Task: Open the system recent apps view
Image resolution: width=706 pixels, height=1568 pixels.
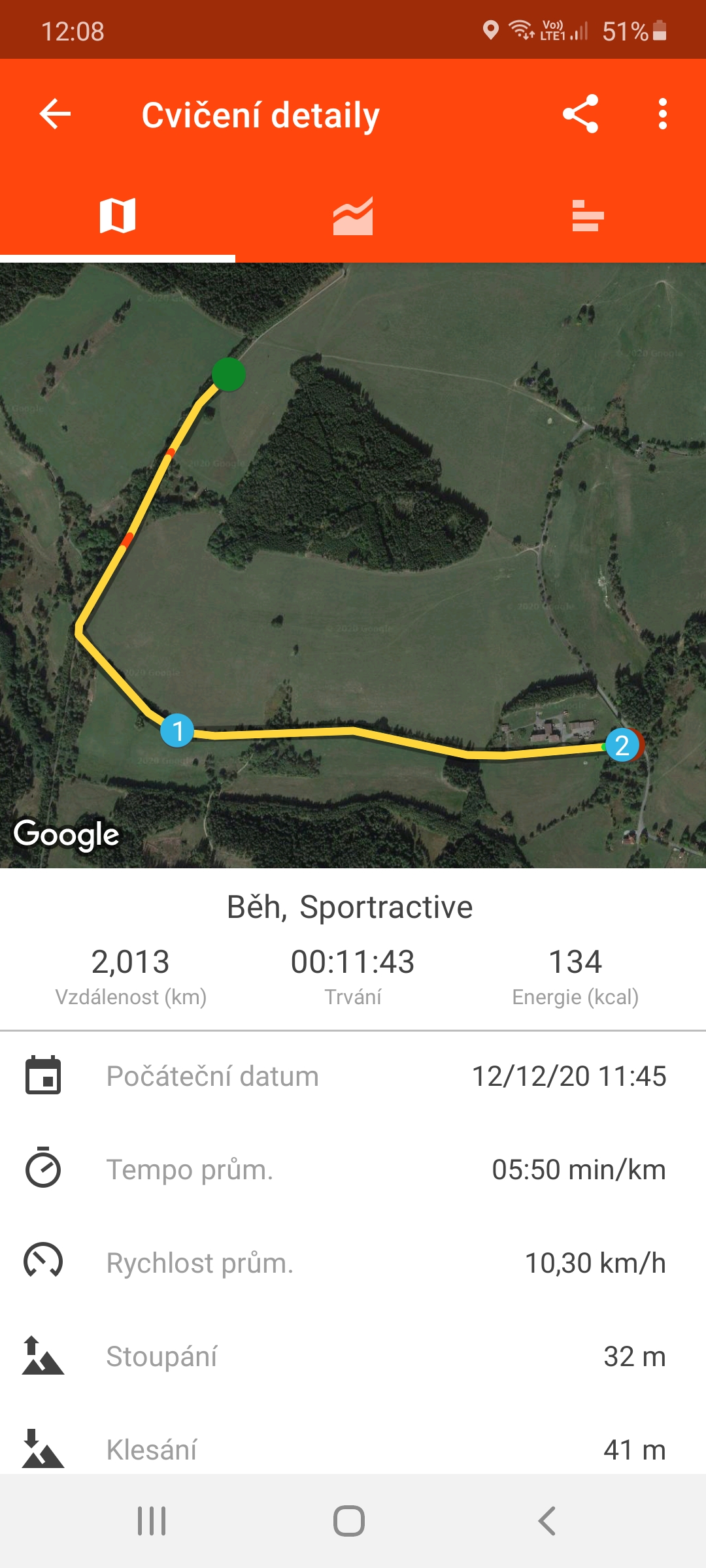Action: point(152,1521)
